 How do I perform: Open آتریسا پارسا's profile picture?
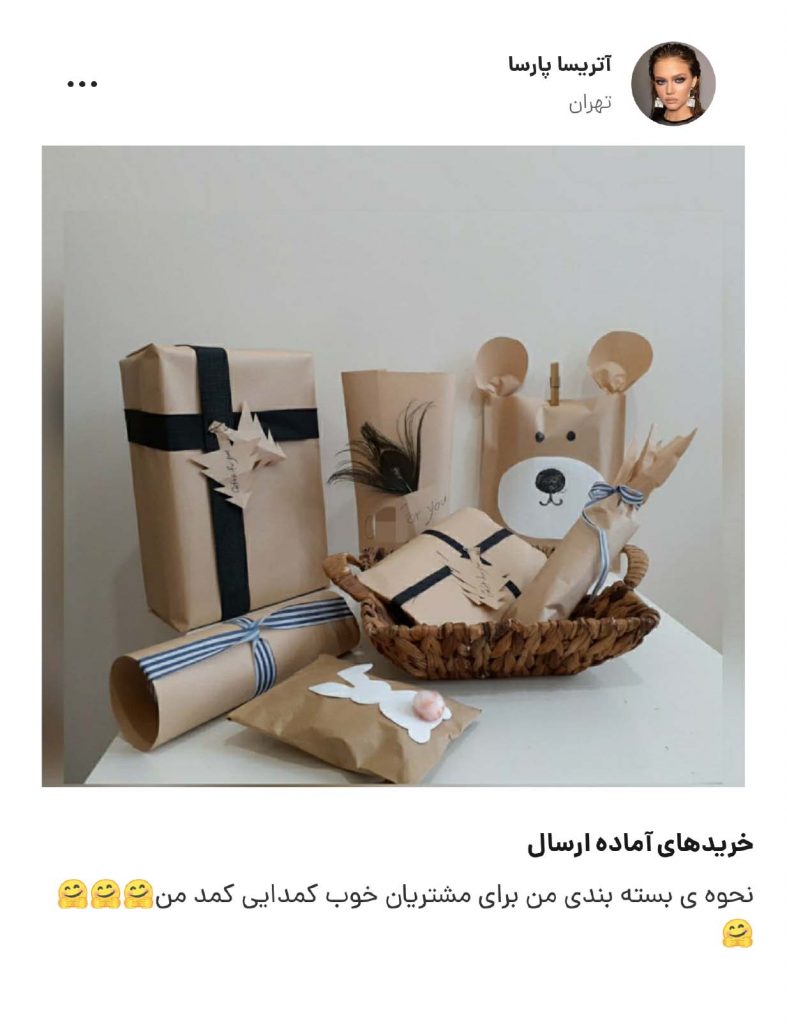coord(673,84)
